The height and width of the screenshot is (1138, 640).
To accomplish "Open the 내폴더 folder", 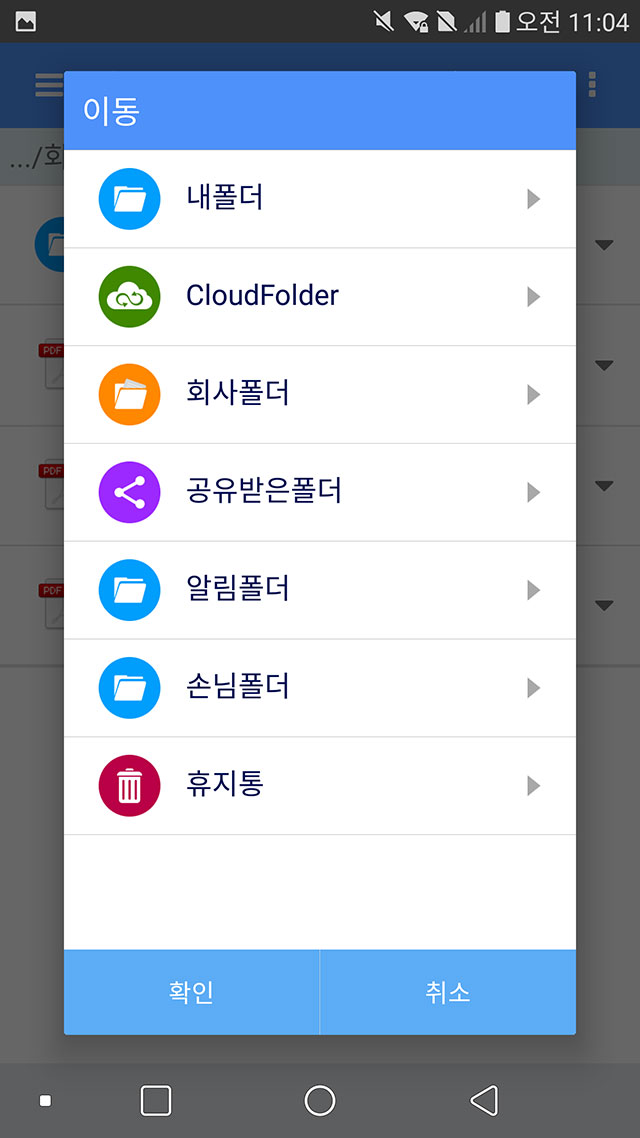I will 319,199.
